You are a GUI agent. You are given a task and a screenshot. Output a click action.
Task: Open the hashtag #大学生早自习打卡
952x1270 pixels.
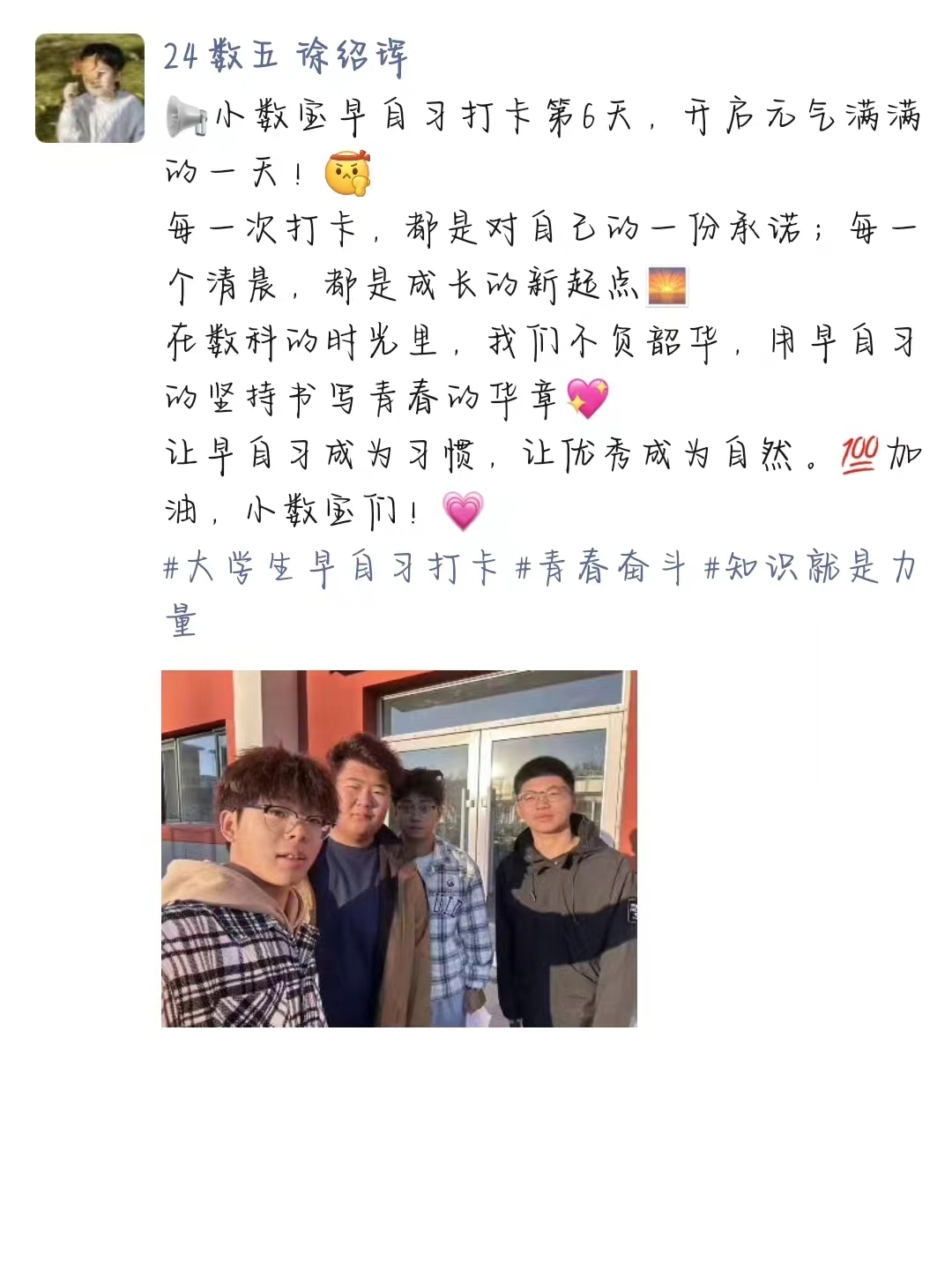331,567
